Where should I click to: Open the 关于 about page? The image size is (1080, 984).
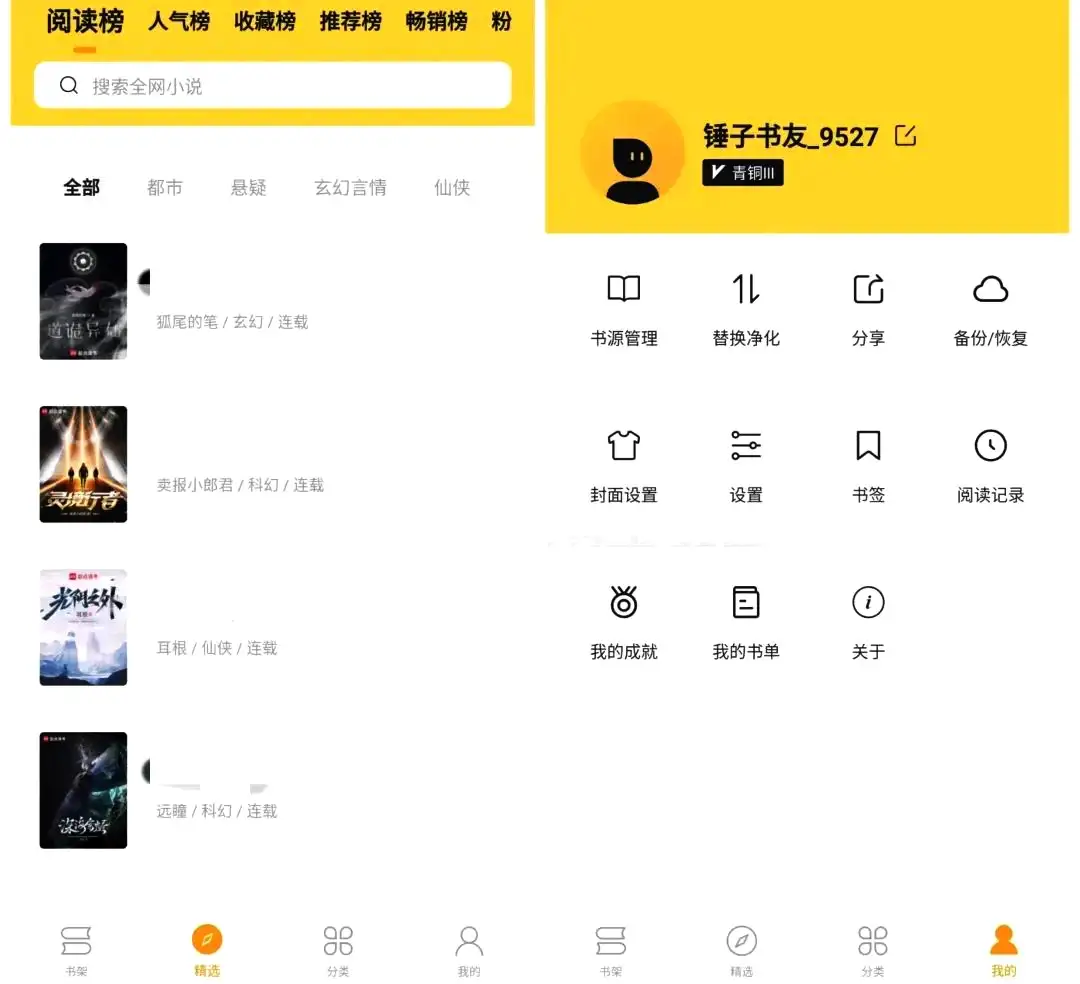click(868, 622)
